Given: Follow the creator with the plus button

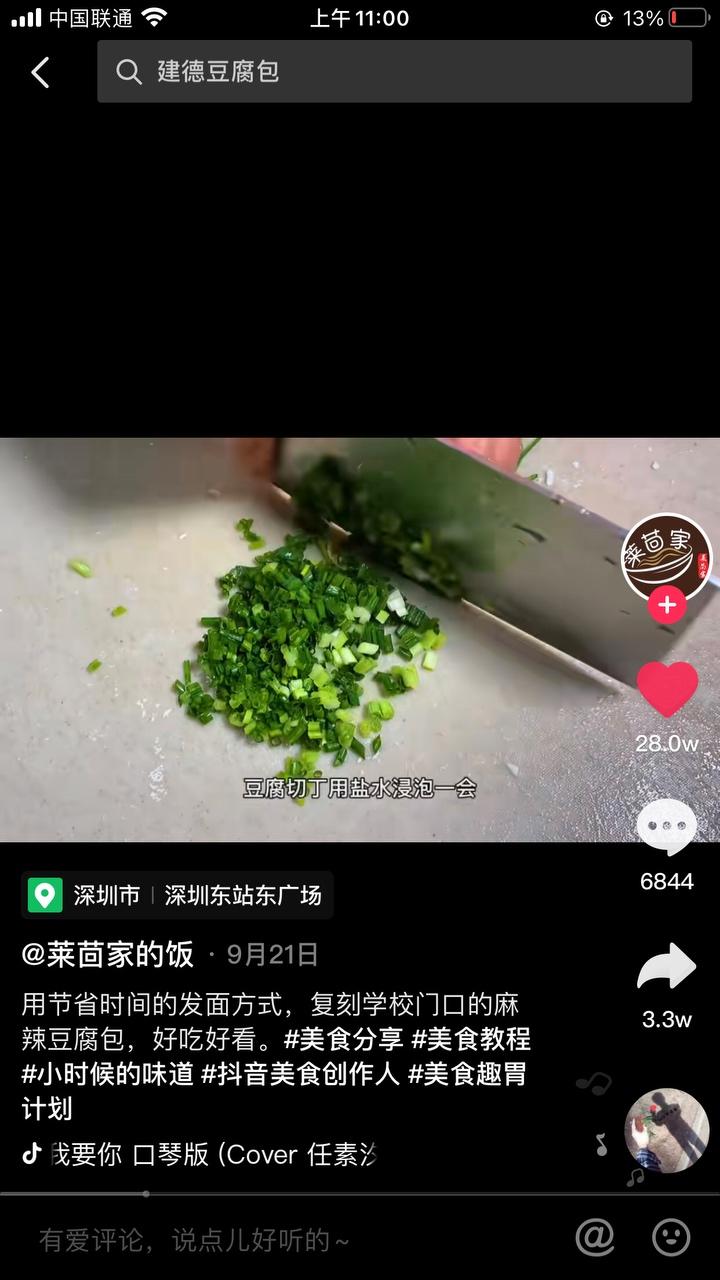Looking at the screenshot, I should [667, 605].
